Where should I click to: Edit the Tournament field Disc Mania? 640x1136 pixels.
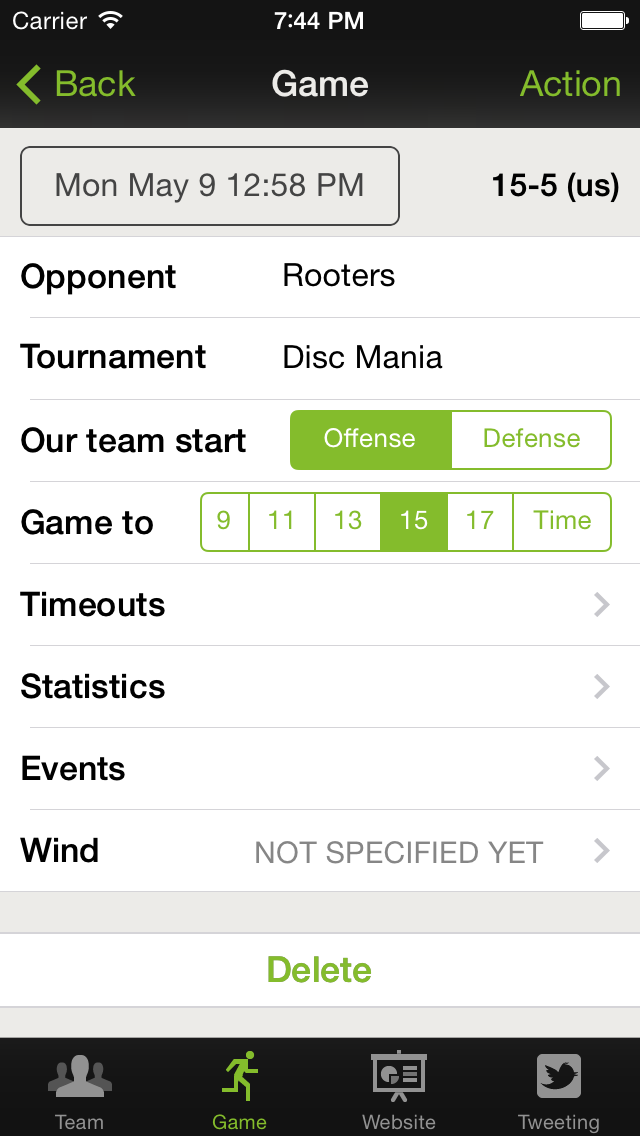pos(362,358)
